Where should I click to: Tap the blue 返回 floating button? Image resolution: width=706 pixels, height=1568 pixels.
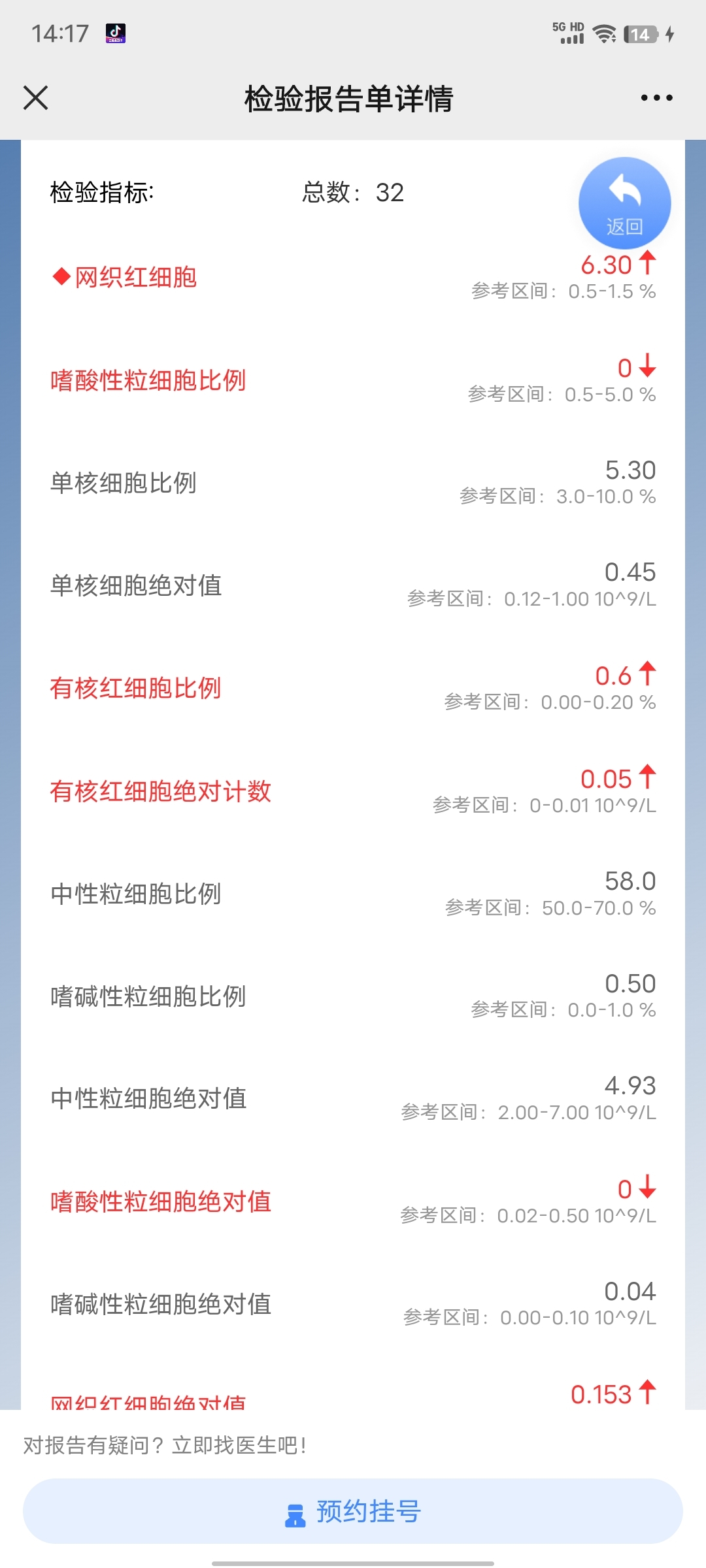click(624, 203)
